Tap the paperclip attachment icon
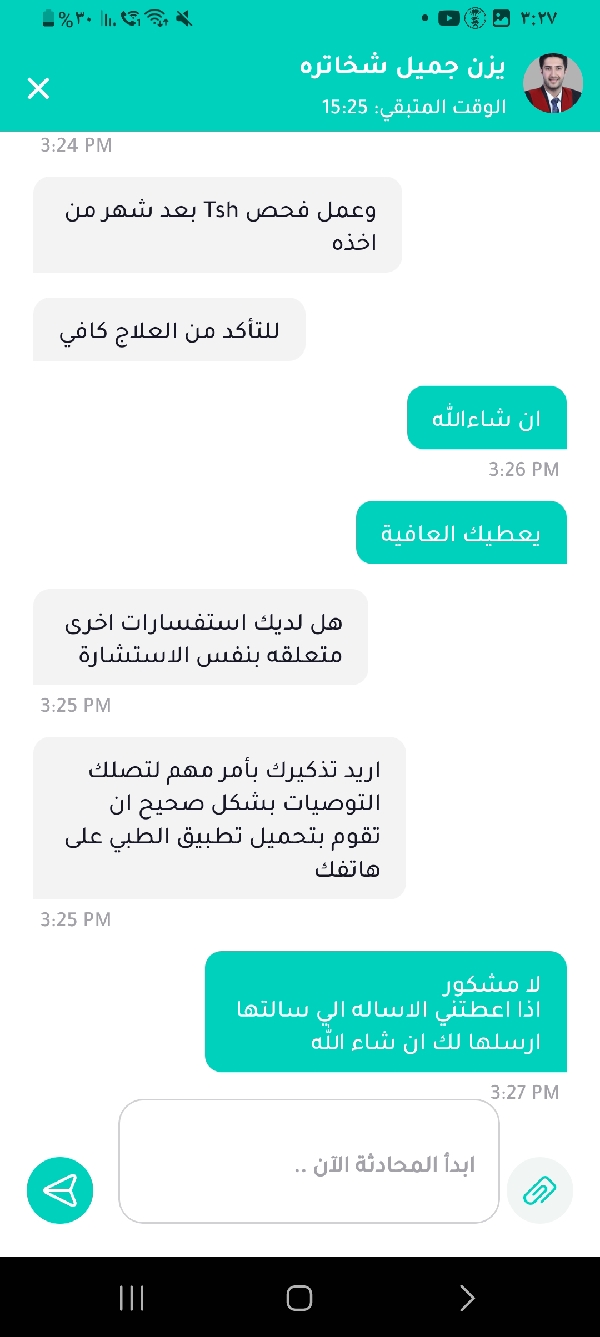The image size is (600, 1337). click(540, 1190)
